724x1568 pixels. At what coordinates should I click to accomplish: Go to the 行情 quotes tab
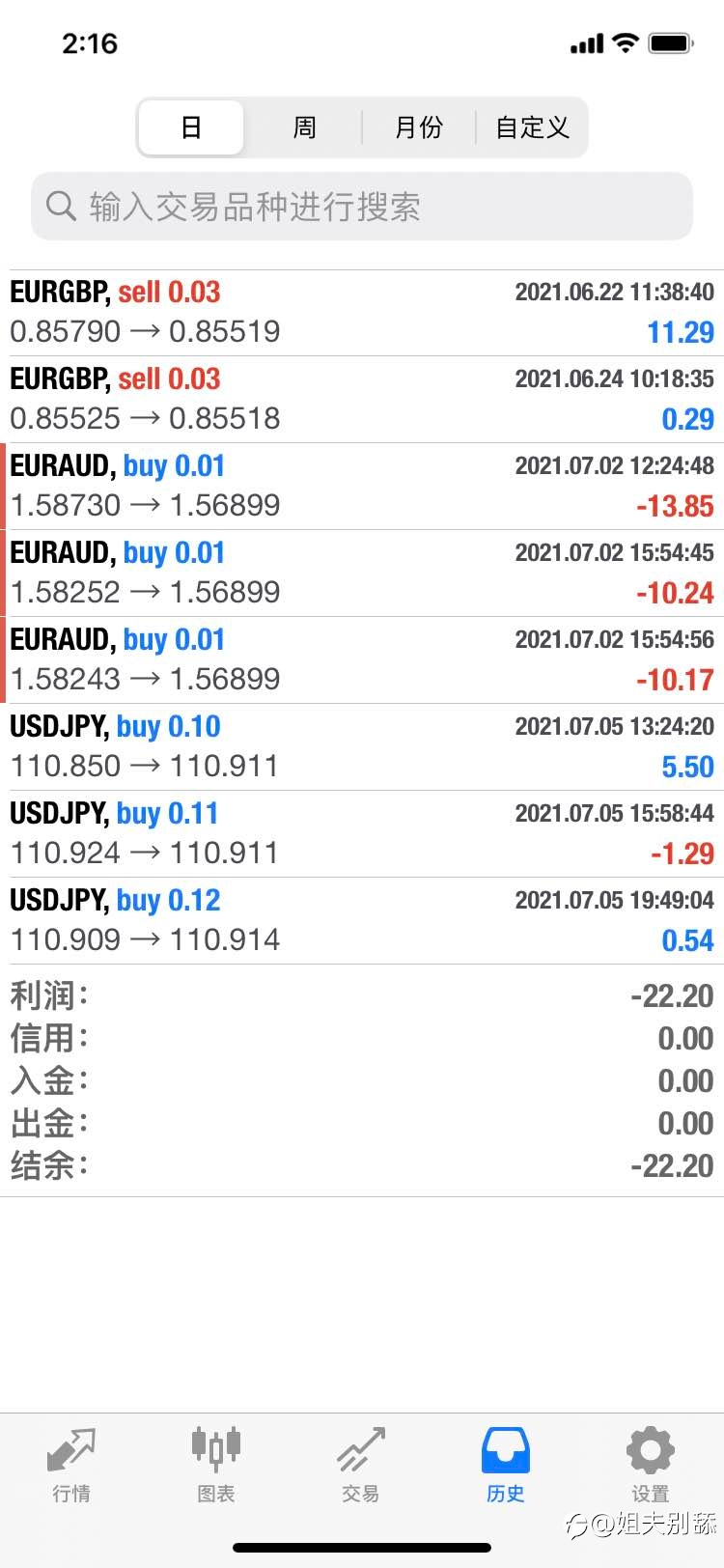[71, 1465]
